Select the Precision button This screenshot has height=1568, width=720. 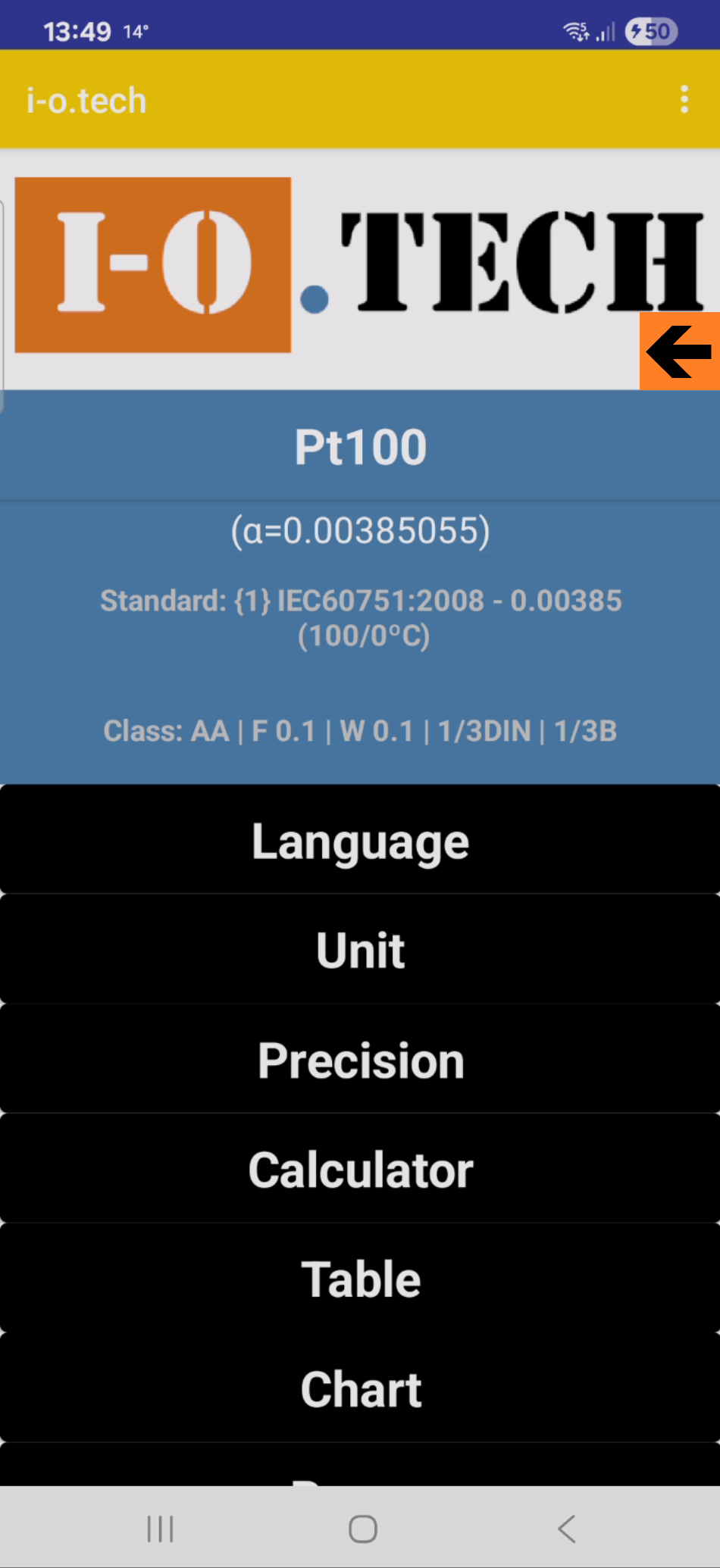[x=360, y=1060]
